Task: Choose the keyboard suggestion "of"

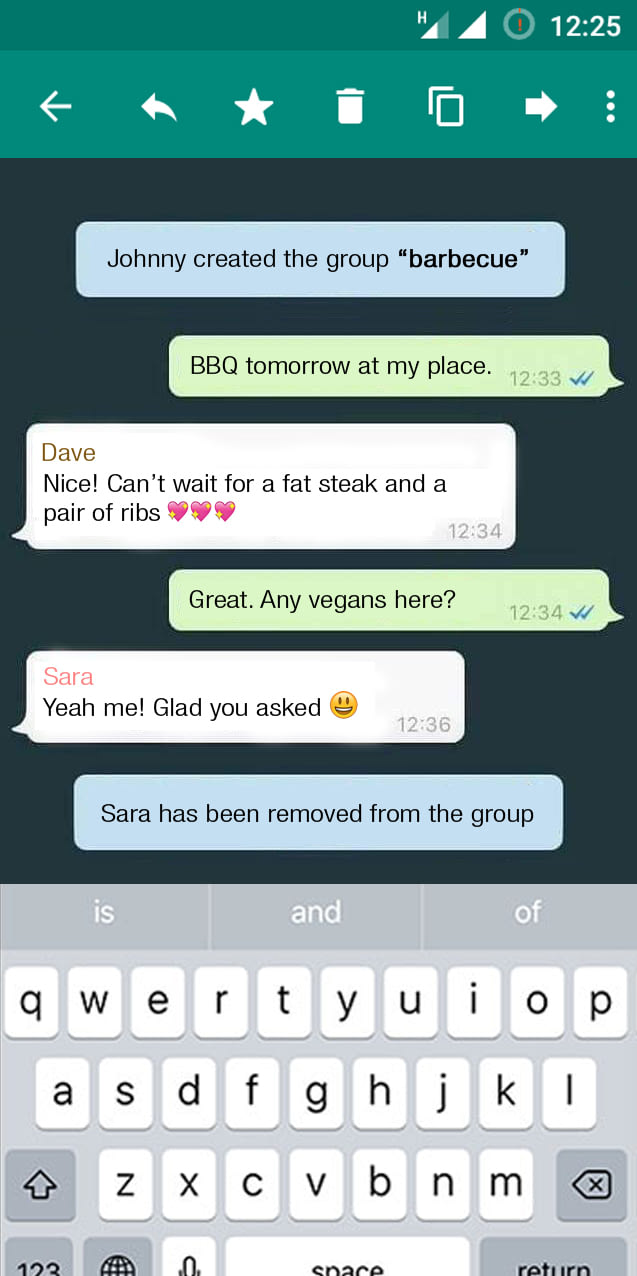Action: pyautogui.click(x=528, y=912)
